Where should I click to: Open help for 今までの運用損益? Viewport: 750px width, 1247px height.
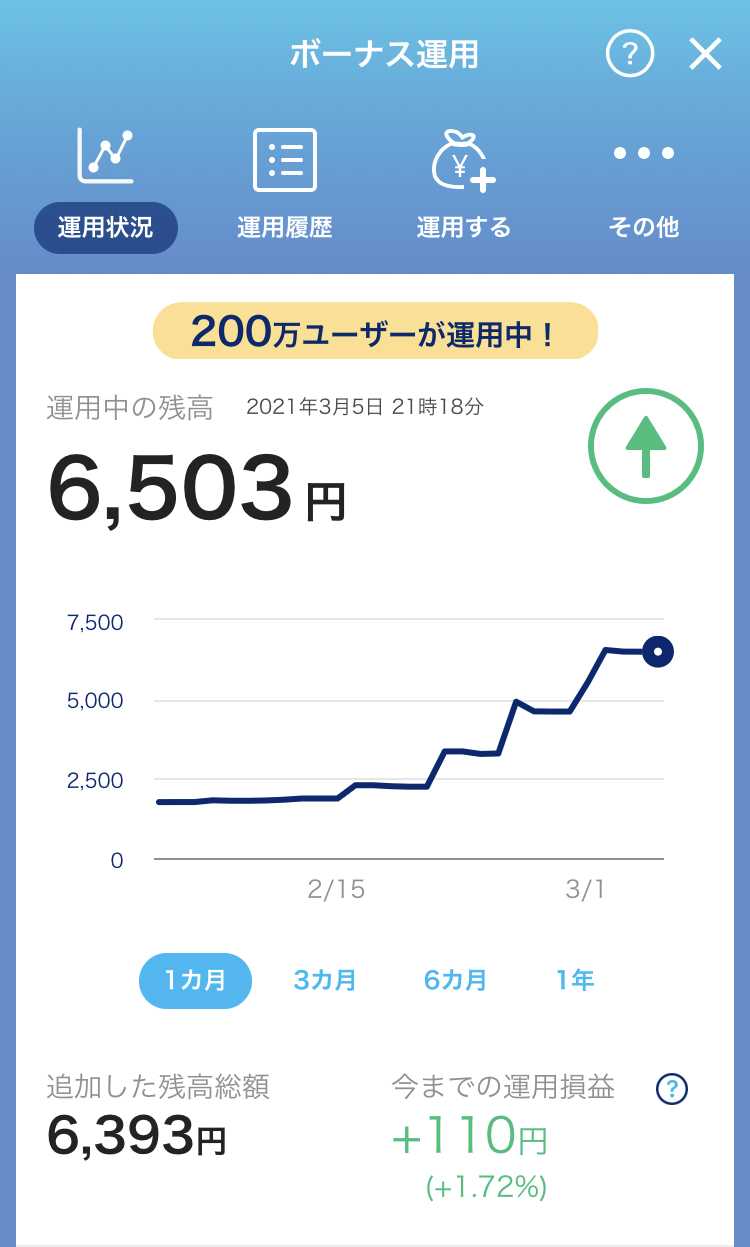pyautogui.click(x=672, y=1089)
